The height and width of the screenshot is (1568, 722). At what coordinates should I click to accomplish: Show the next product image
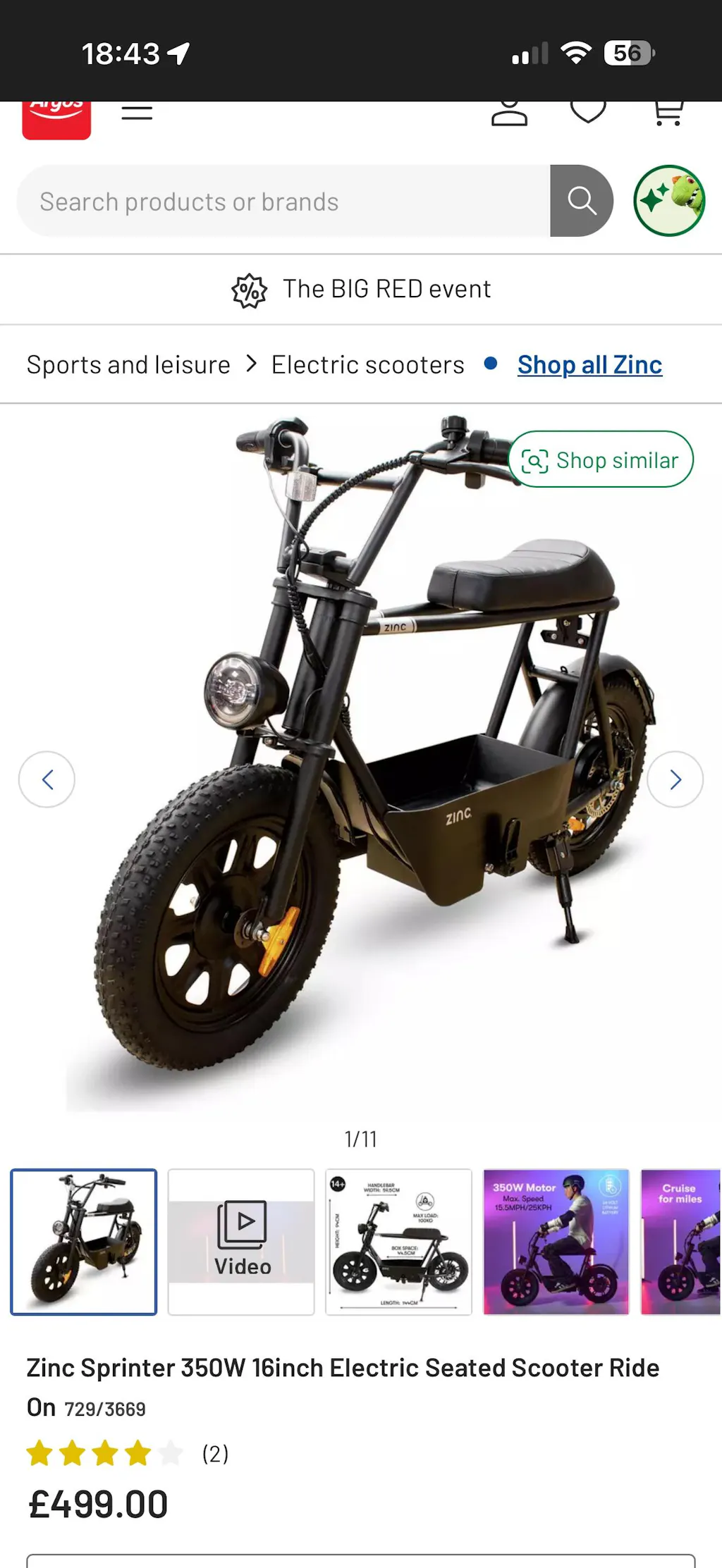(675, 779)
